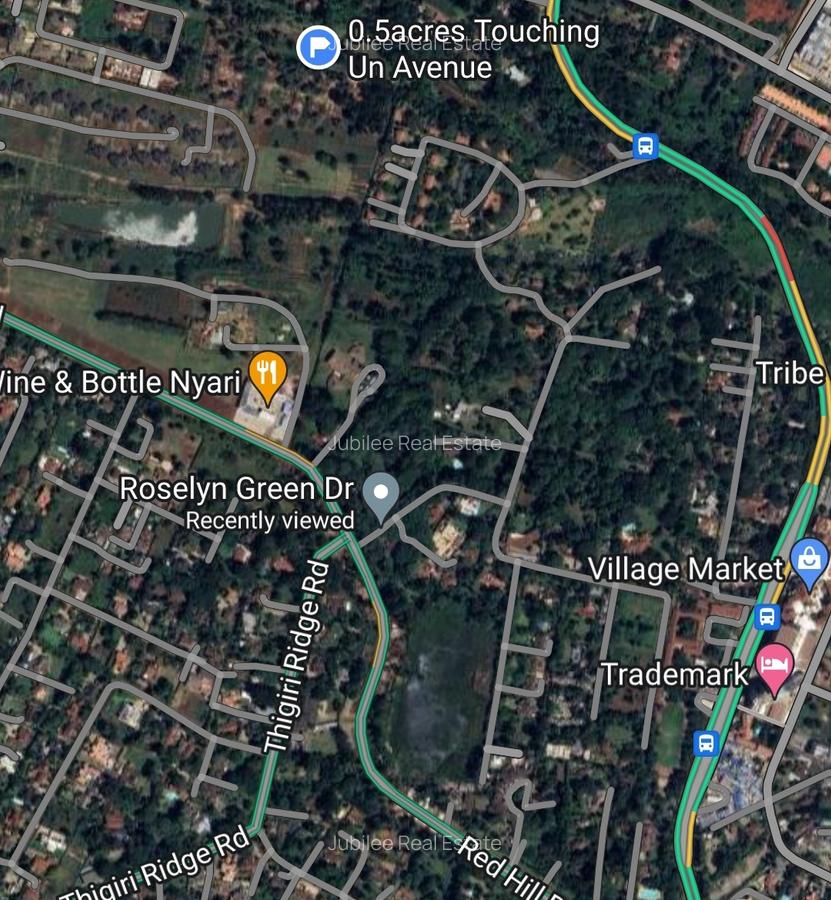The image size is (831, 900).
Task: Select the bus stop icon near top right
Action: click(647, 146)
